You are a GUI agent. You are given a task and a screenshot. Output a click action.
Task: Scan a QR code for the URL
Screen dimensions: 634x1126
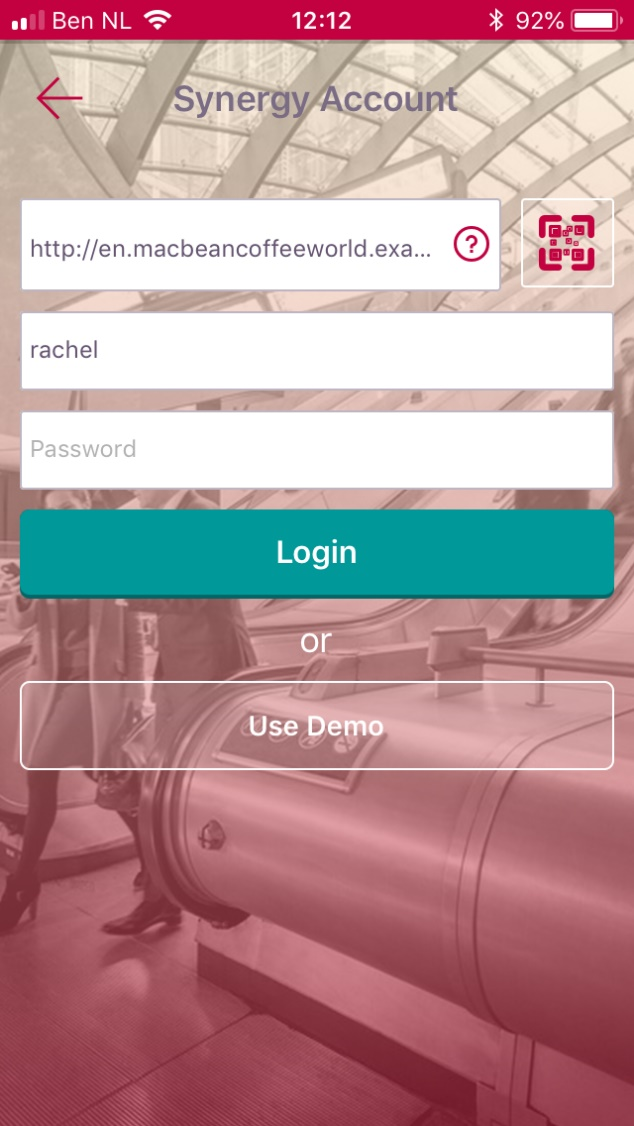coord(567,243)
